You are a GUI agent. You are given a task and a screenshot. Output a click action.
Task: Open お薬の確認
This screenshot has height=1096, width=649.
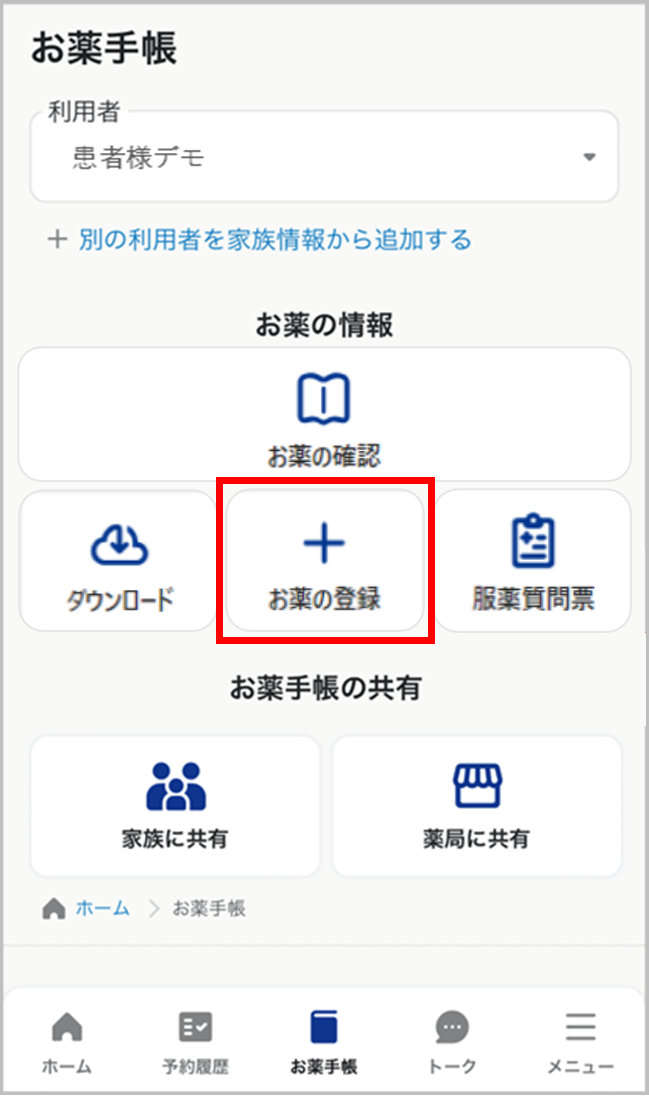point(324,414)
